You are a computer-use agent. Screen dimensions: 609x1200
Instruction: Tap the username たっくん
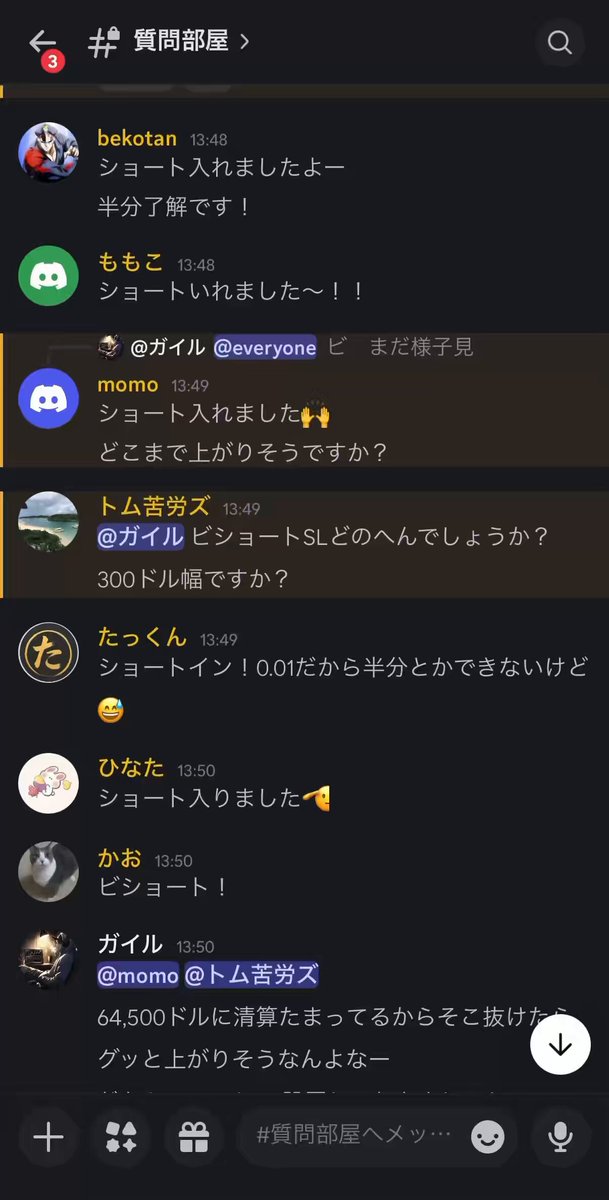pos(142,637)
